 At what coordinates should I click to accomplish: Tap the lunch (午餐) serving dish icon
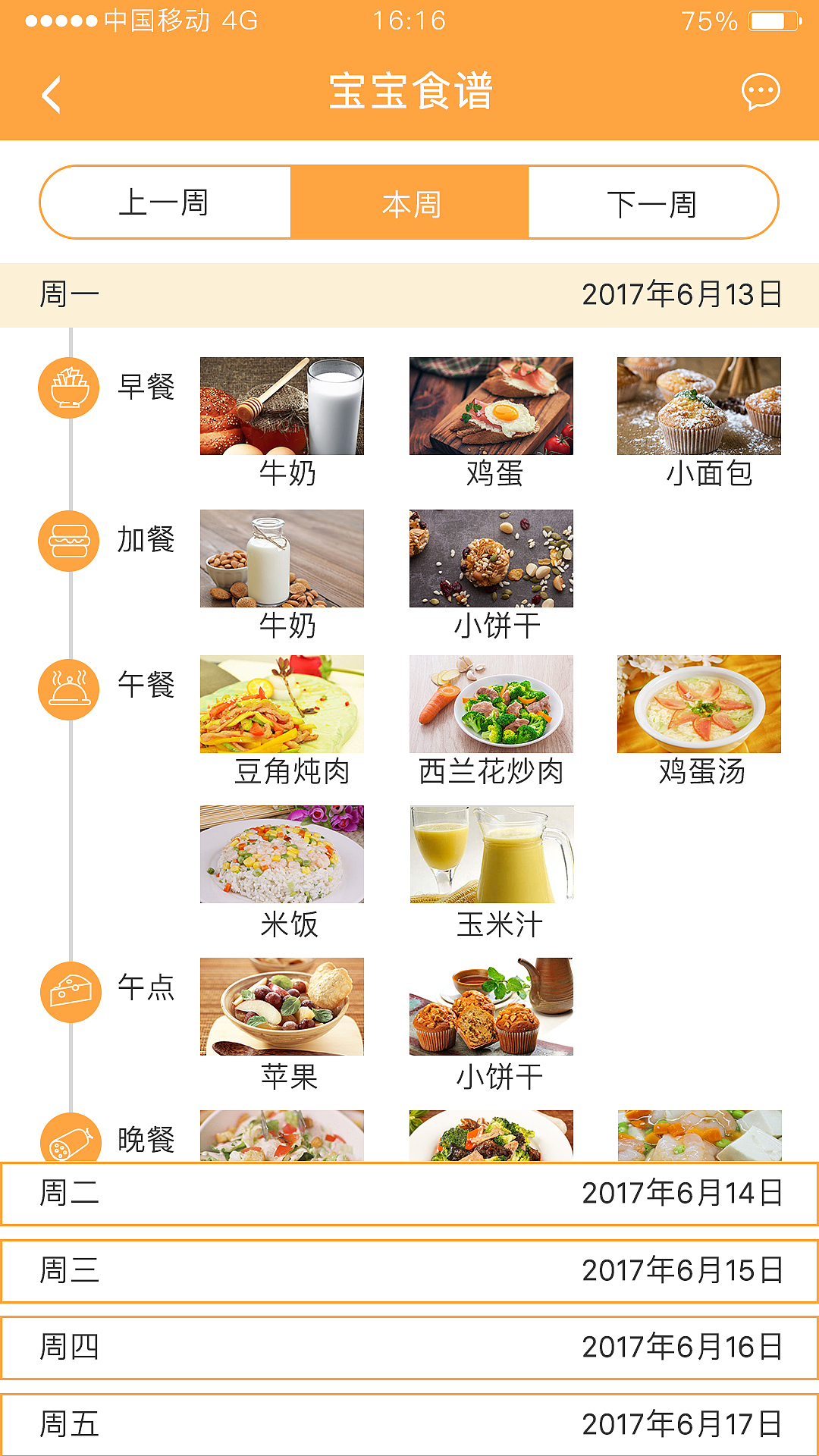click(71, 689)
